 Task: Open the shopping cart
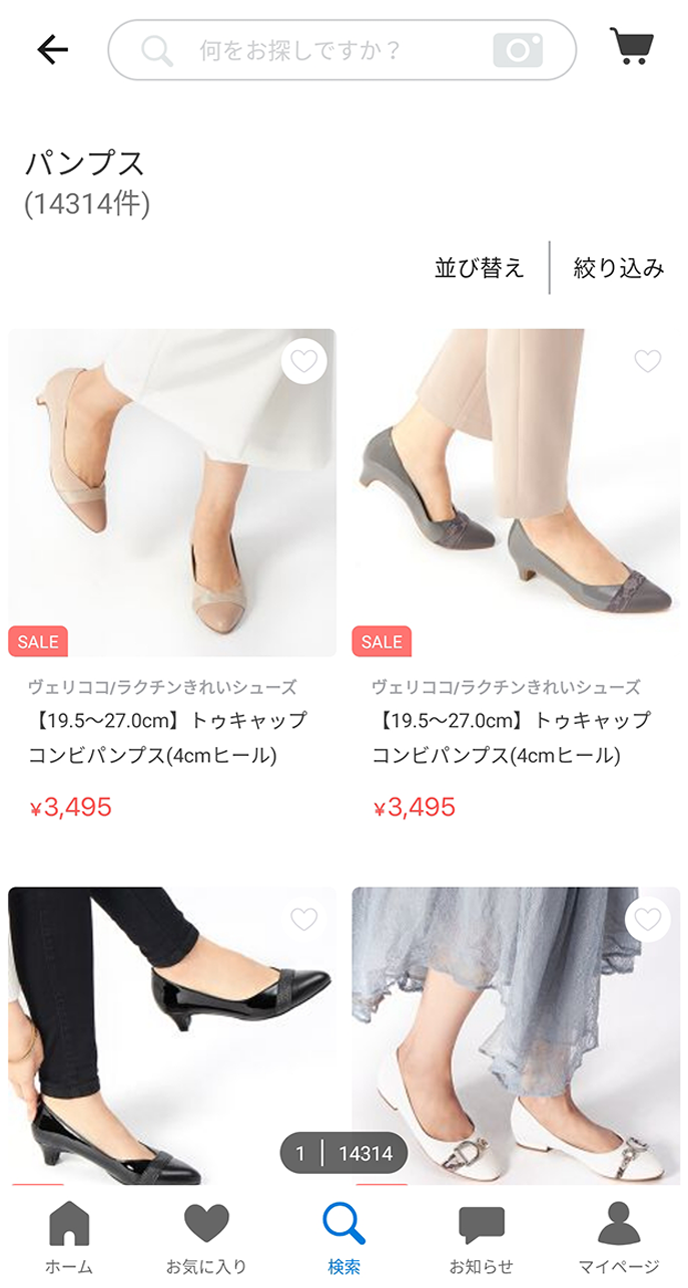click(631, 46)
